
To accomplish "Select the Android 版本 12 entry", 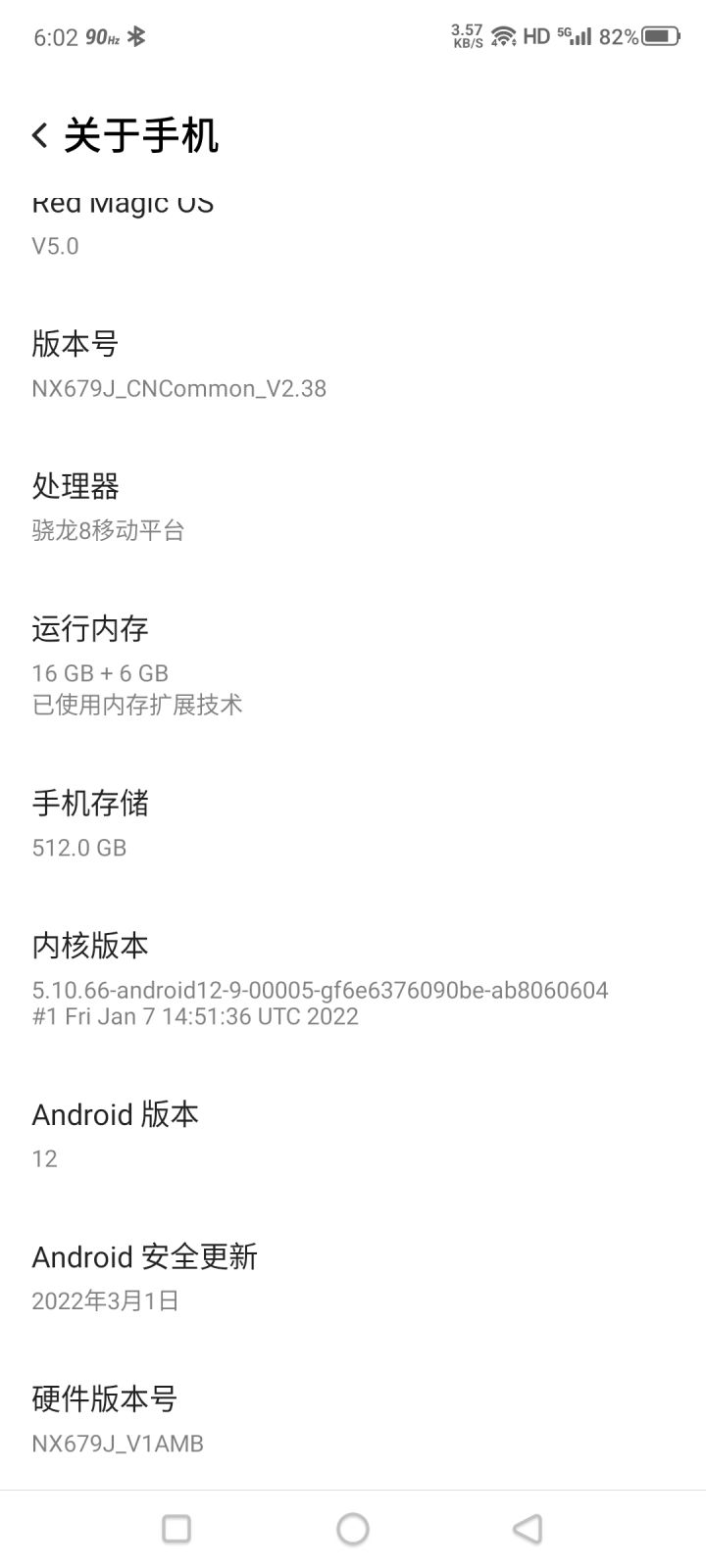I will coord(115,1135).
